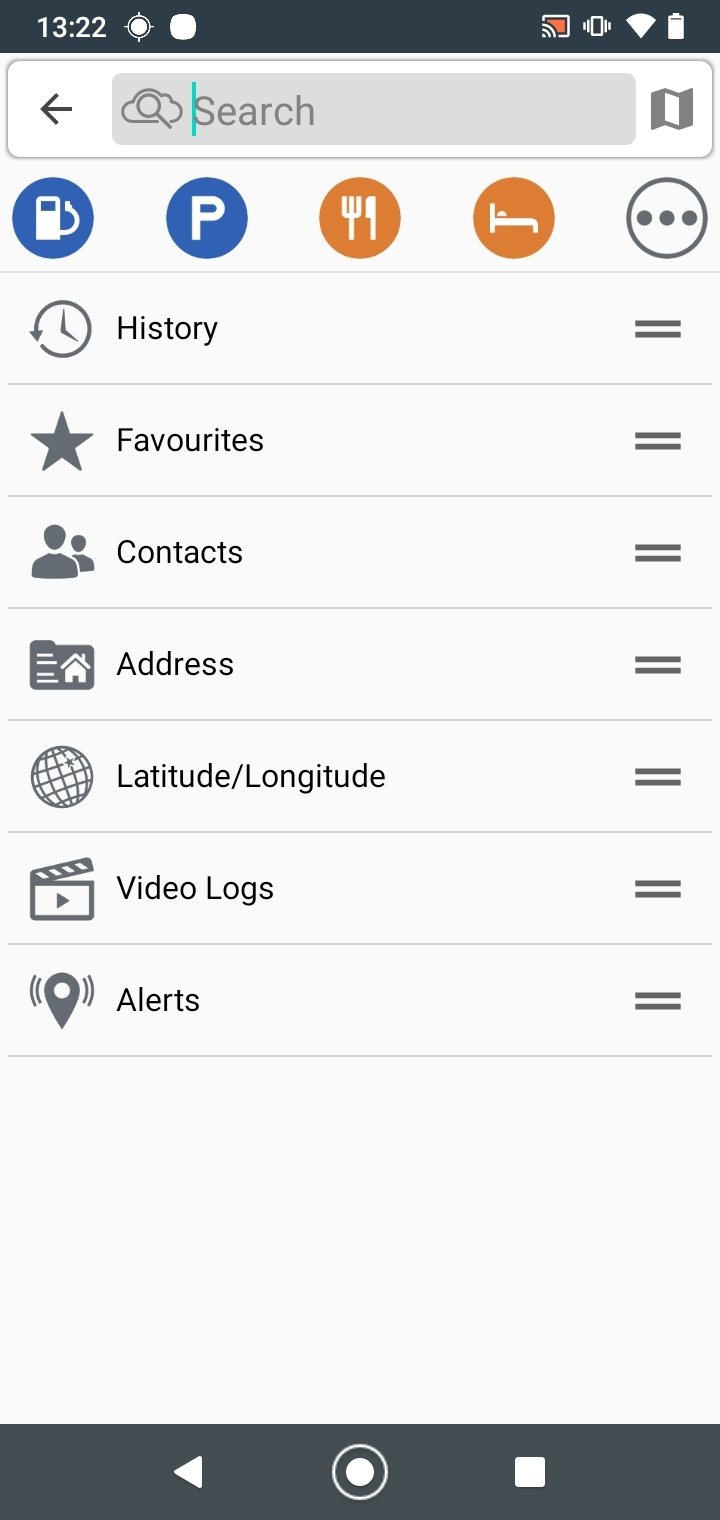Go back using the arrow beside Search
The width and height of the screenshot is (720, 1520).
click(57, 109)
